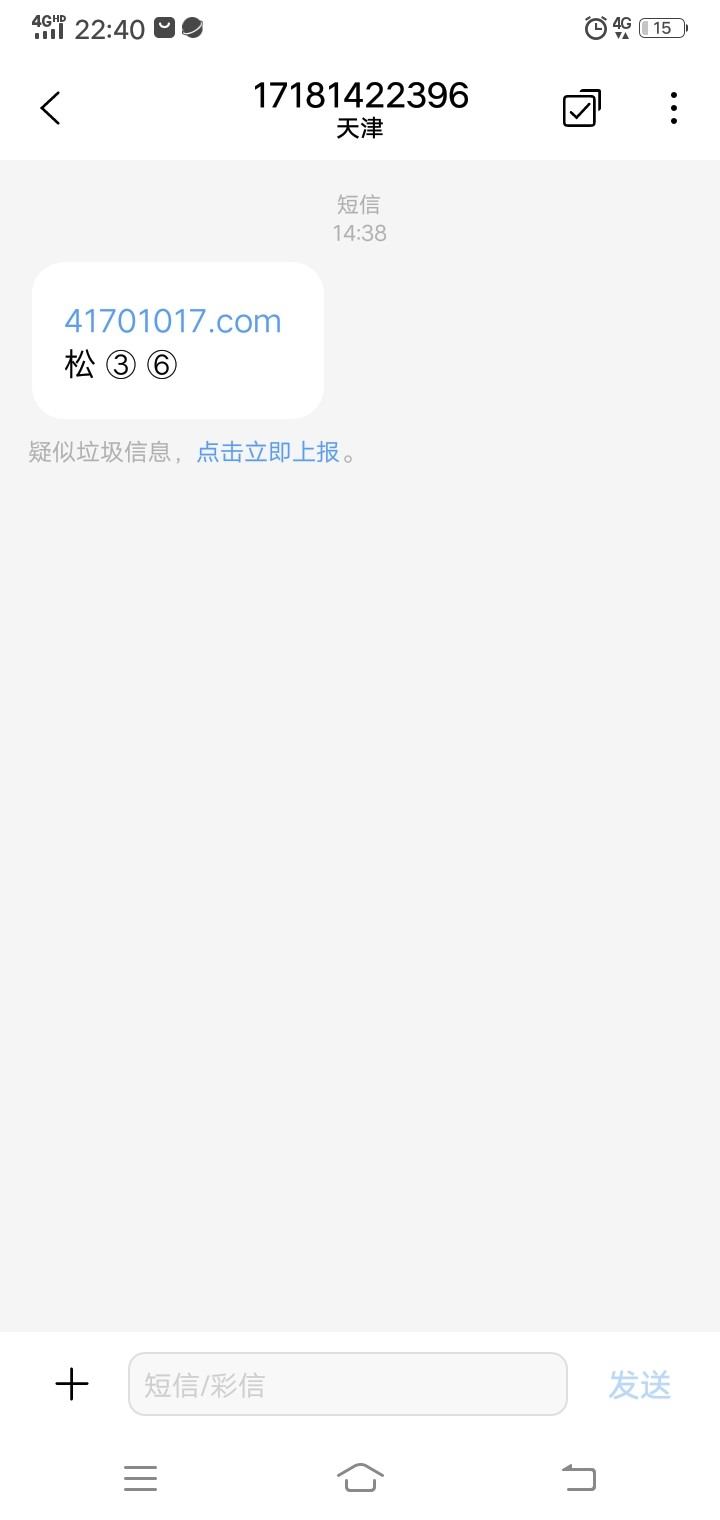This screenshot has width=720, height=1520.
Task: Open recent apps from navigation bar
Action: [140, 1477]
